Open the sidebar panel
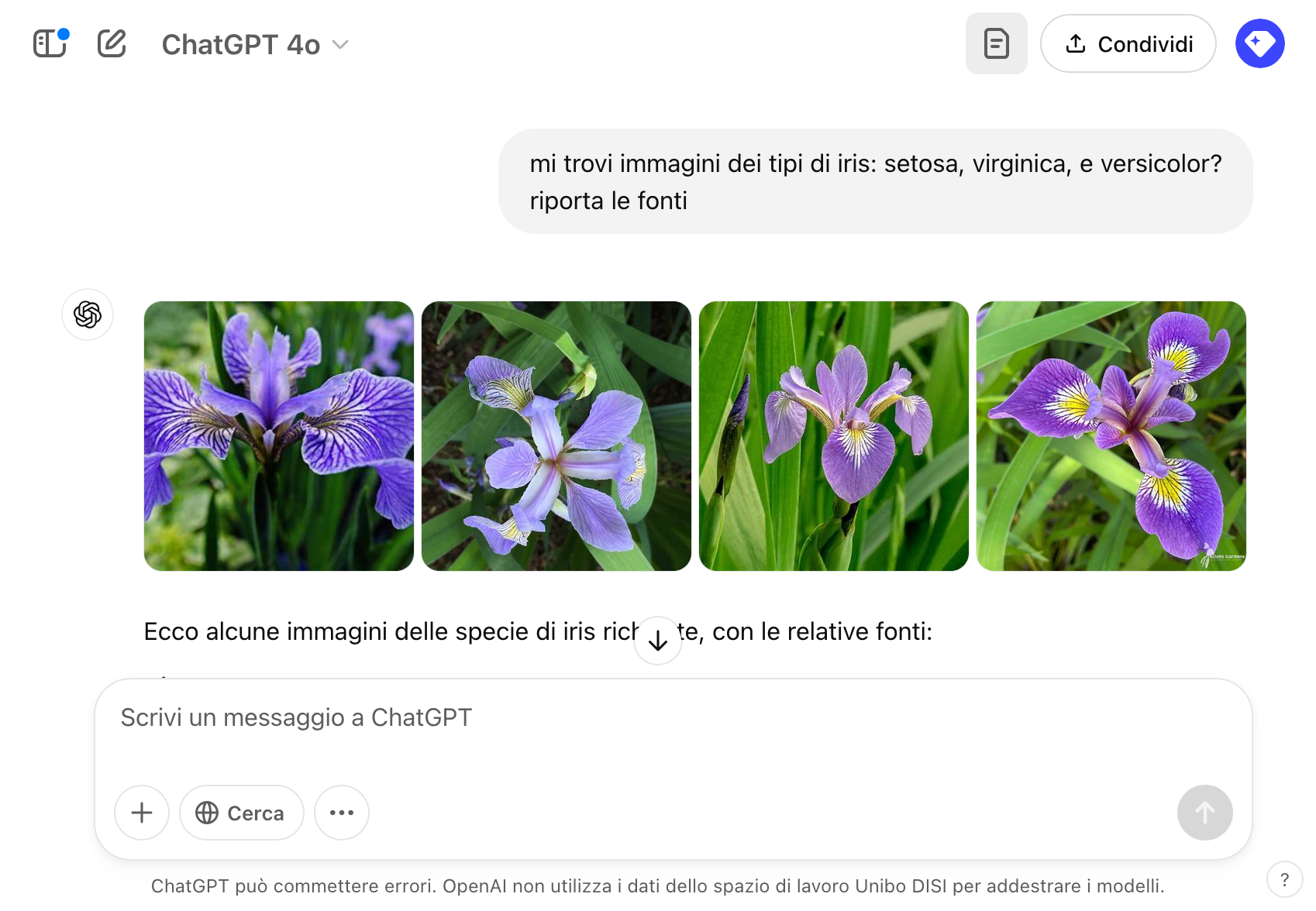This screenshot has height=911, width=1316. [50, 43]
